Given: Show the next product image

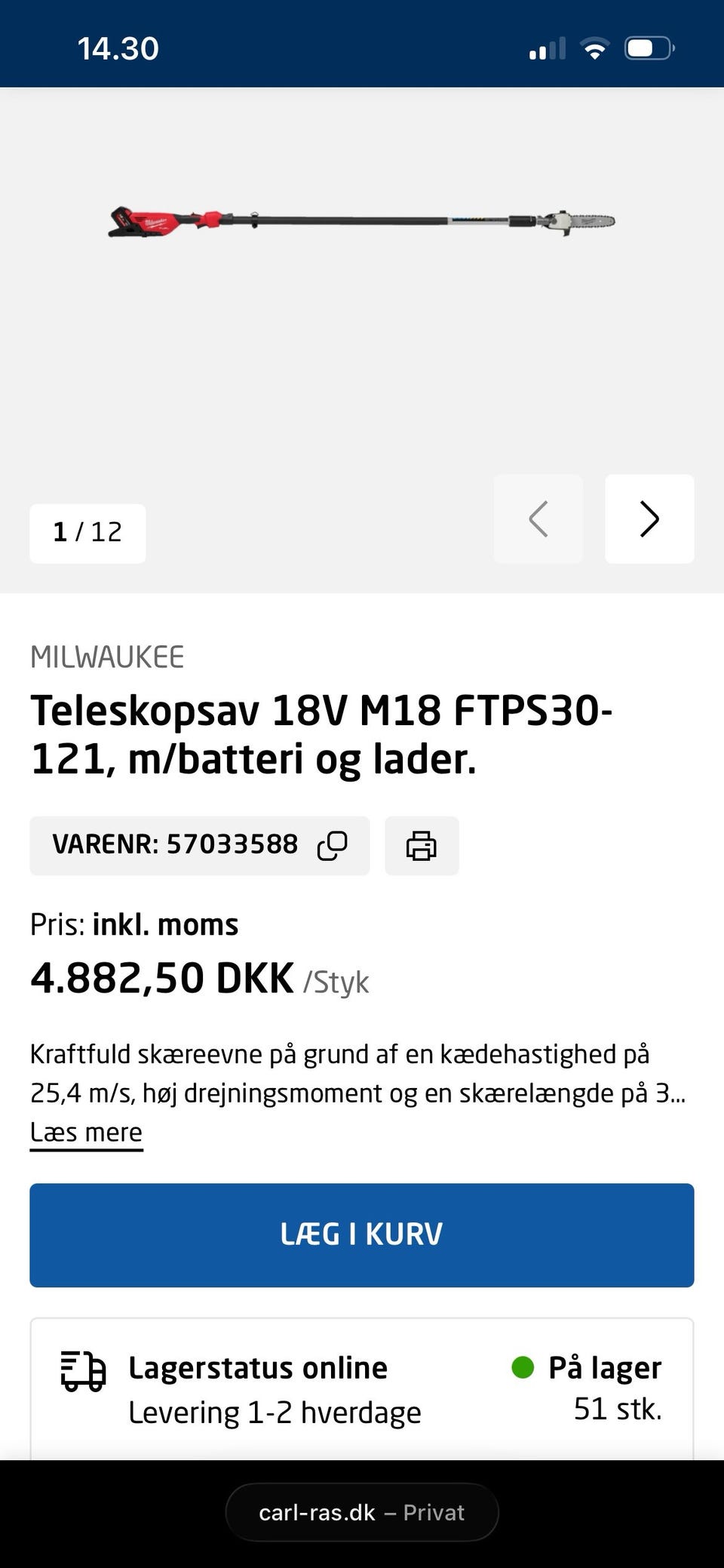Looking at the screenshot, I should point(649,519).
